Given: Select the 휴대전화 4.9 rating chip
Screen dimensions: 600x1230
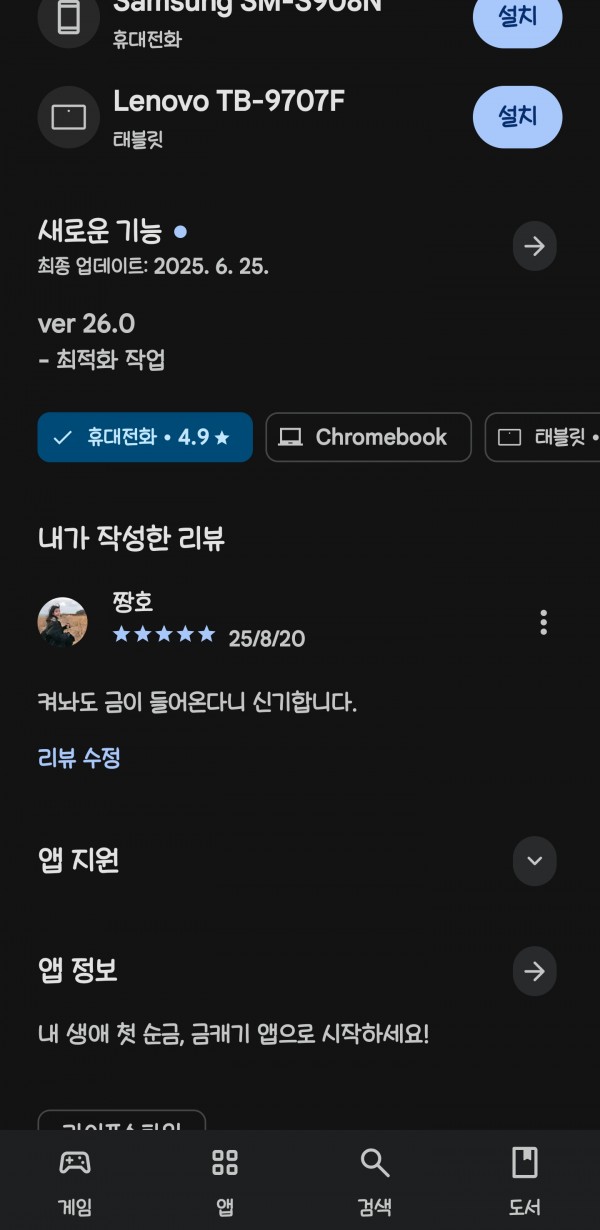Looking at the screenshot, I should [x=145, y=437].
